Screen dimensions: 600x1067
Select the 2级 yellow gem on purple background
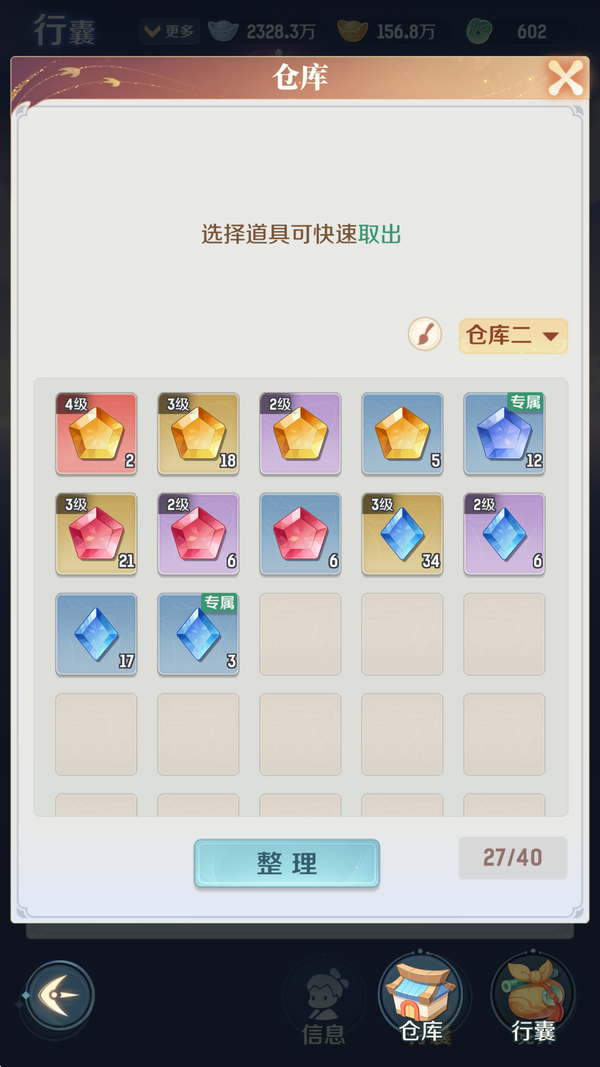pyautogui.click(x=300, y=434)
